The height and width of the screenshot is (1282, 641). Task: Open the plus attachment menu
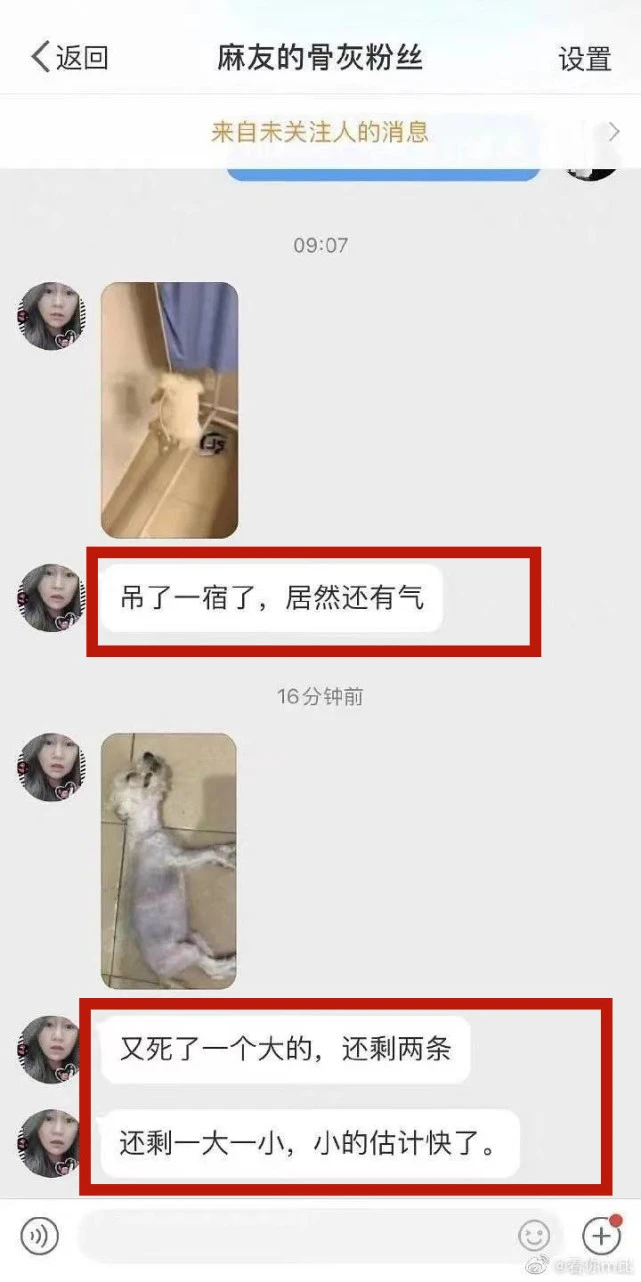601,1236
